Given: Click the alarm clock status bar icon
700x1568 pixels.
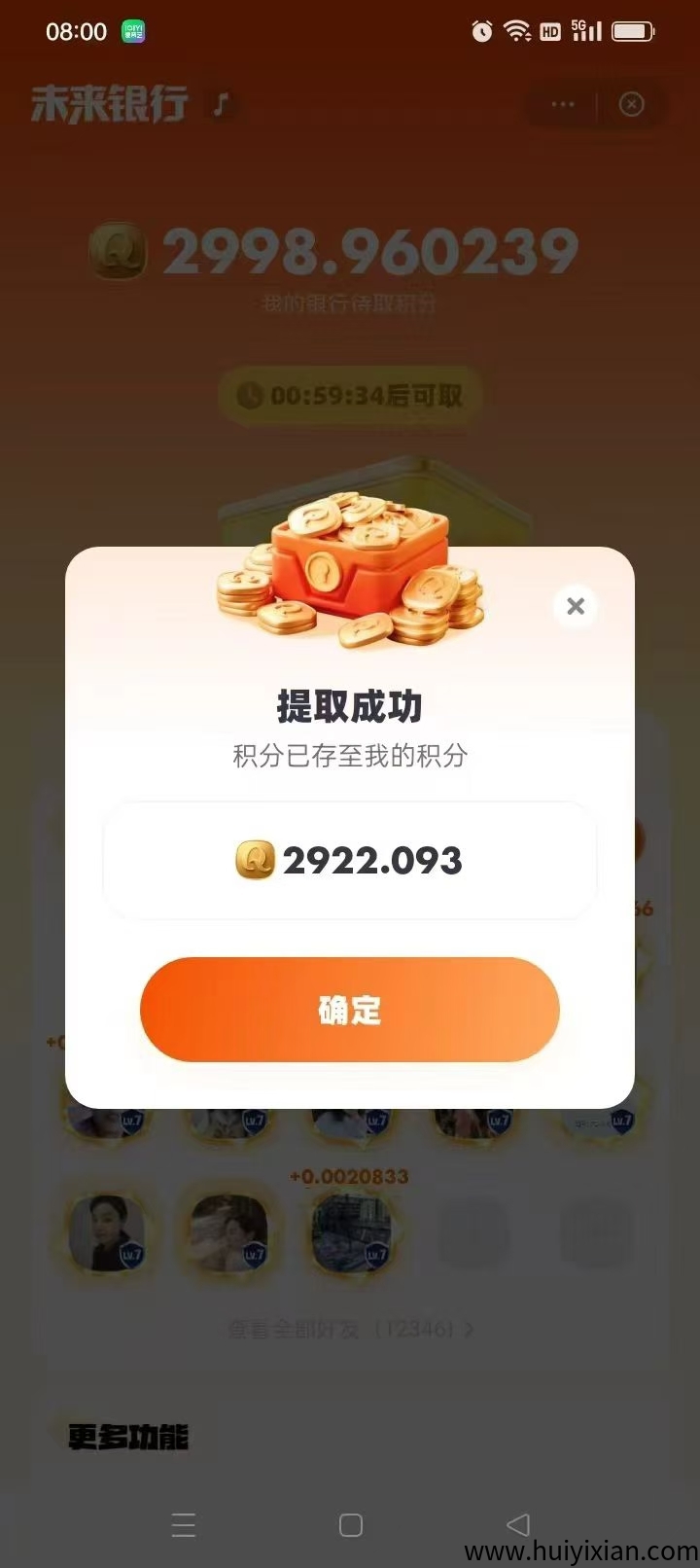Looking at the screenshot, I should [480, 31].
